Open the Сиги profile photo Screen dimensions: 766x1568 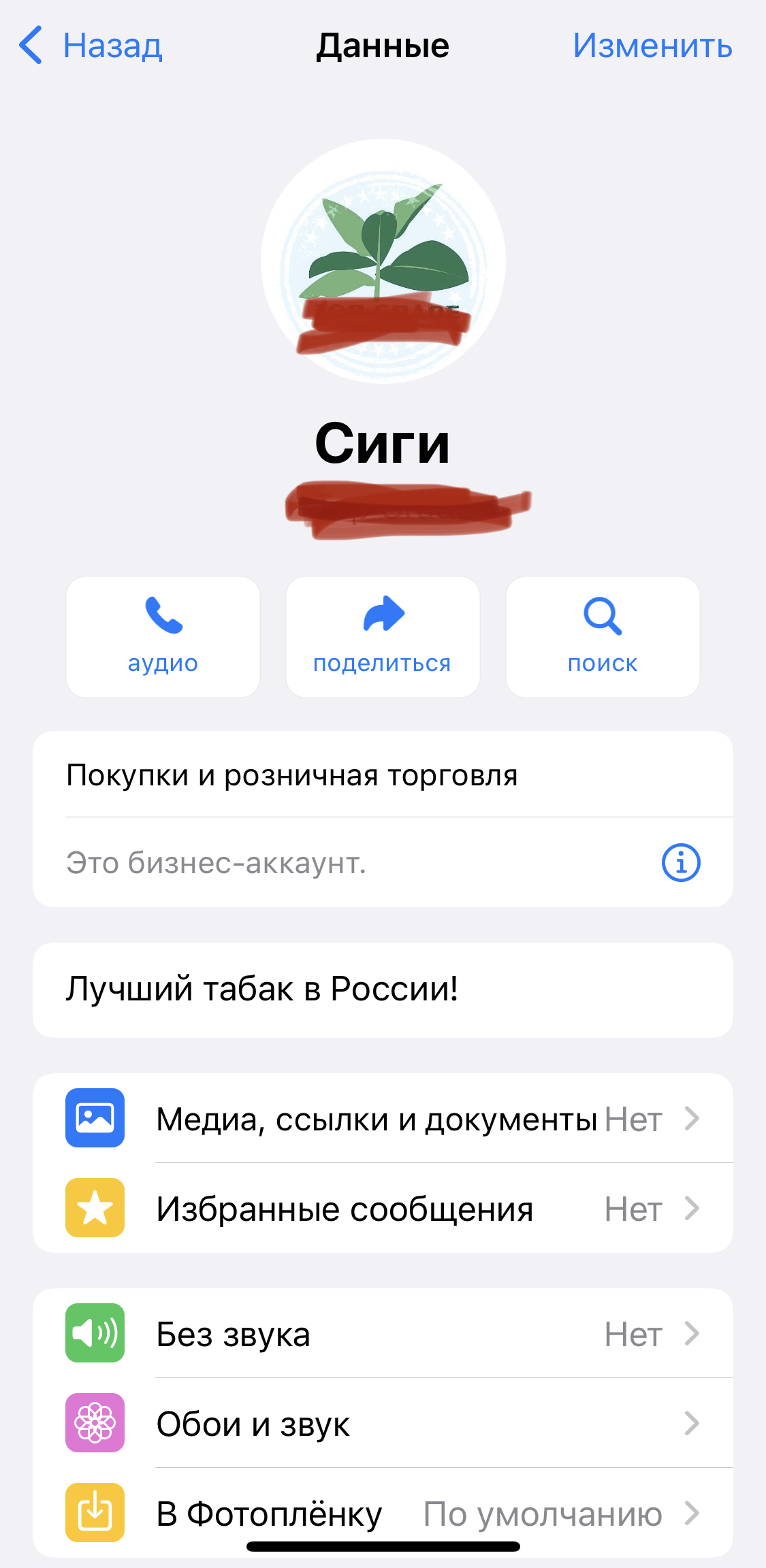coord(383,261)
